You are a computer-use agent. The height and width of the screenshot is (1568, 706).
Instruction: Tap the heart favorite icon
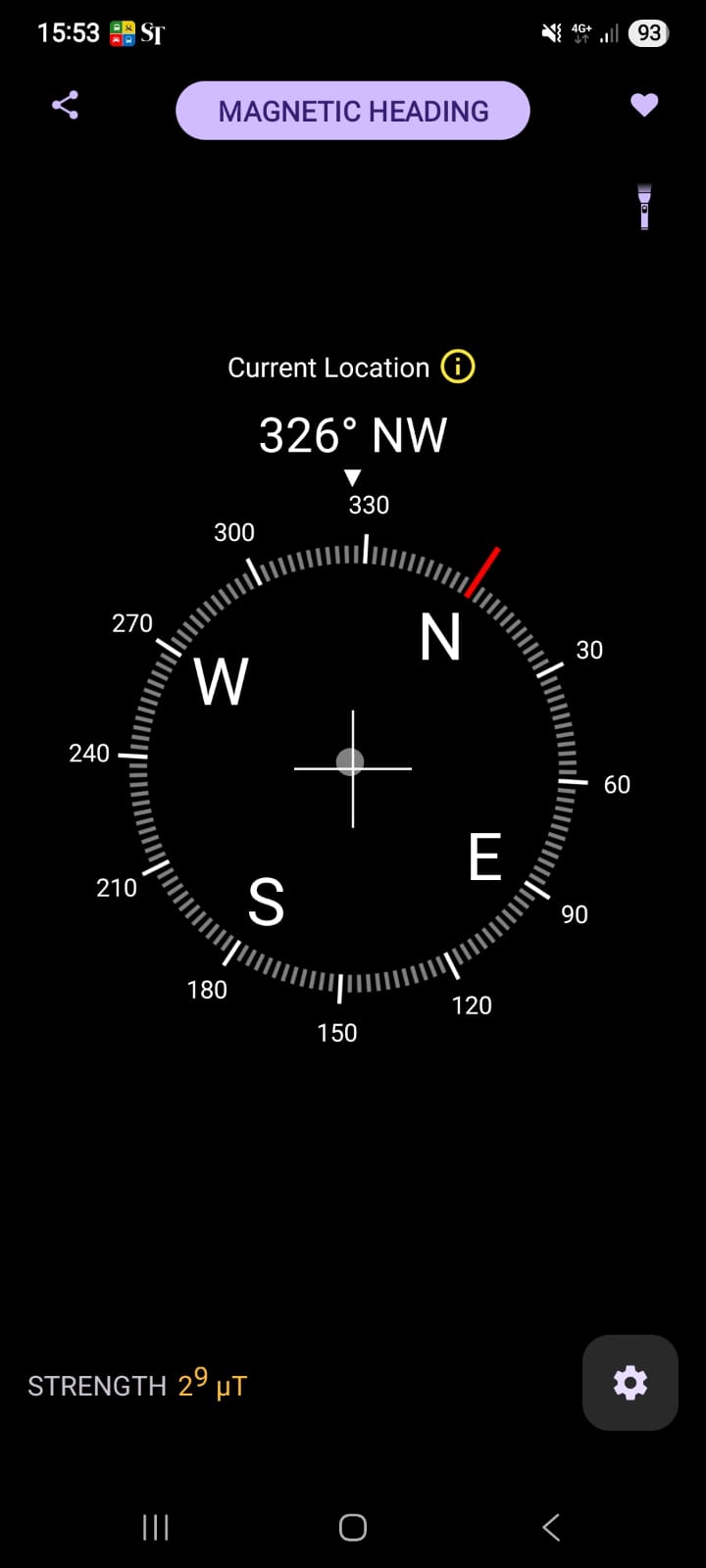(x=644, y=105)
